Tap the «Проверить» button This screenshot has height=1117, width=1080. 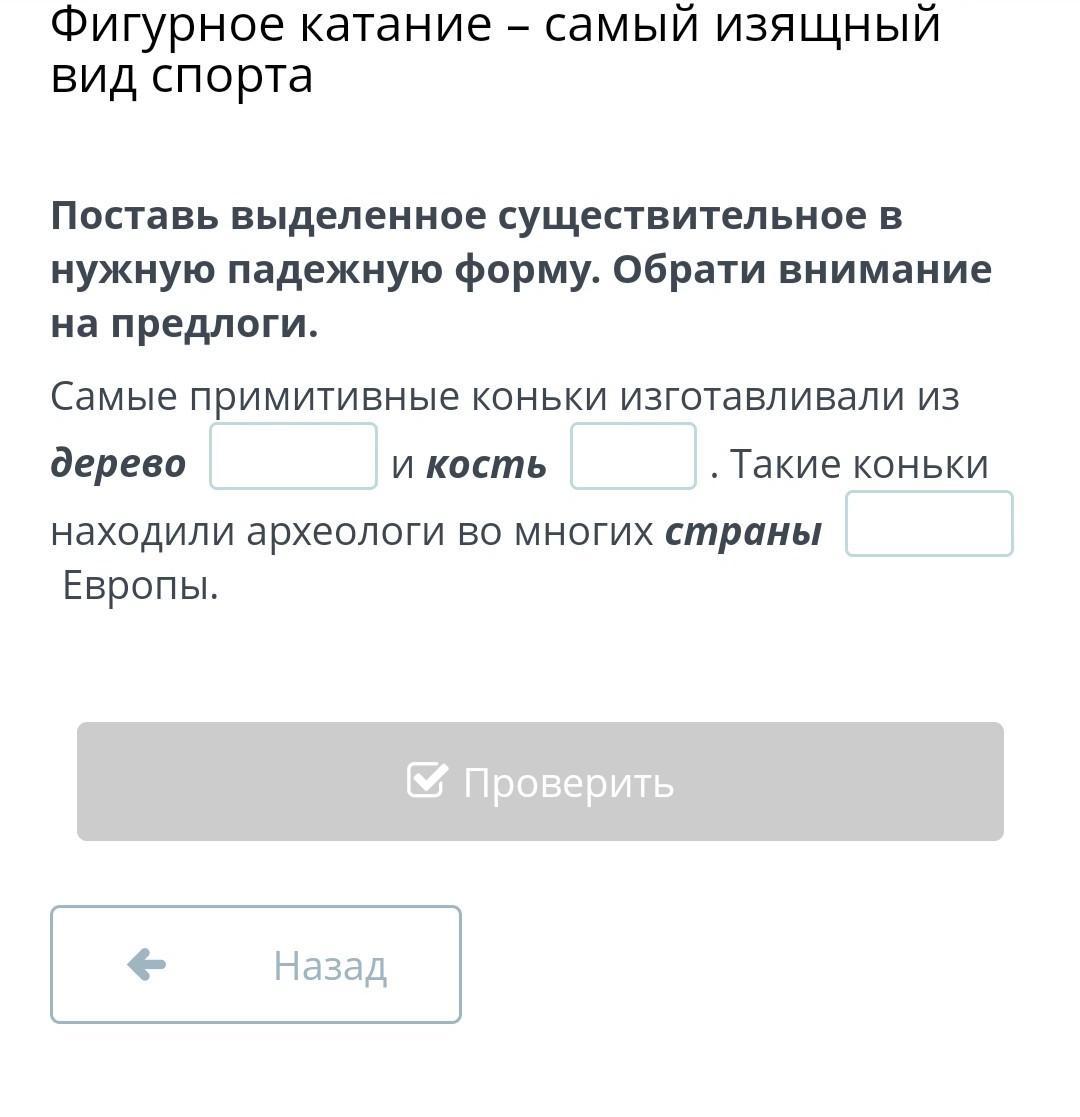pyautogui.click(x=540, y=782)
